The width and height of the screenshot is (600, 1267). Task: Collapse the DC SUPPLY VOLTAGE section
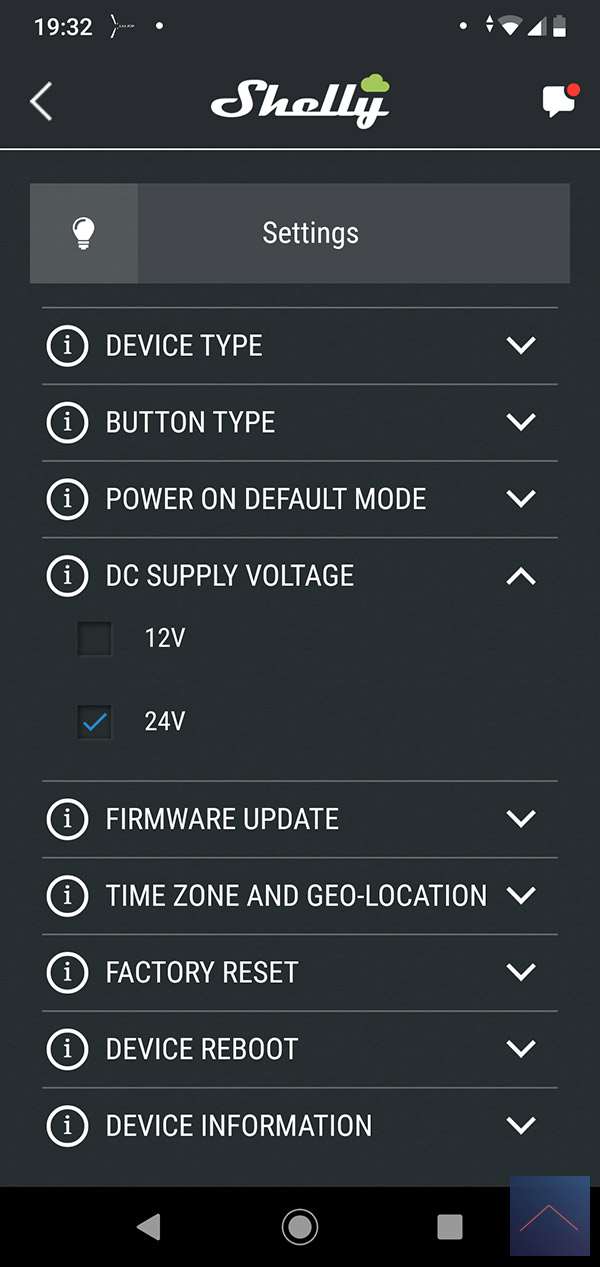coord(521,576)
